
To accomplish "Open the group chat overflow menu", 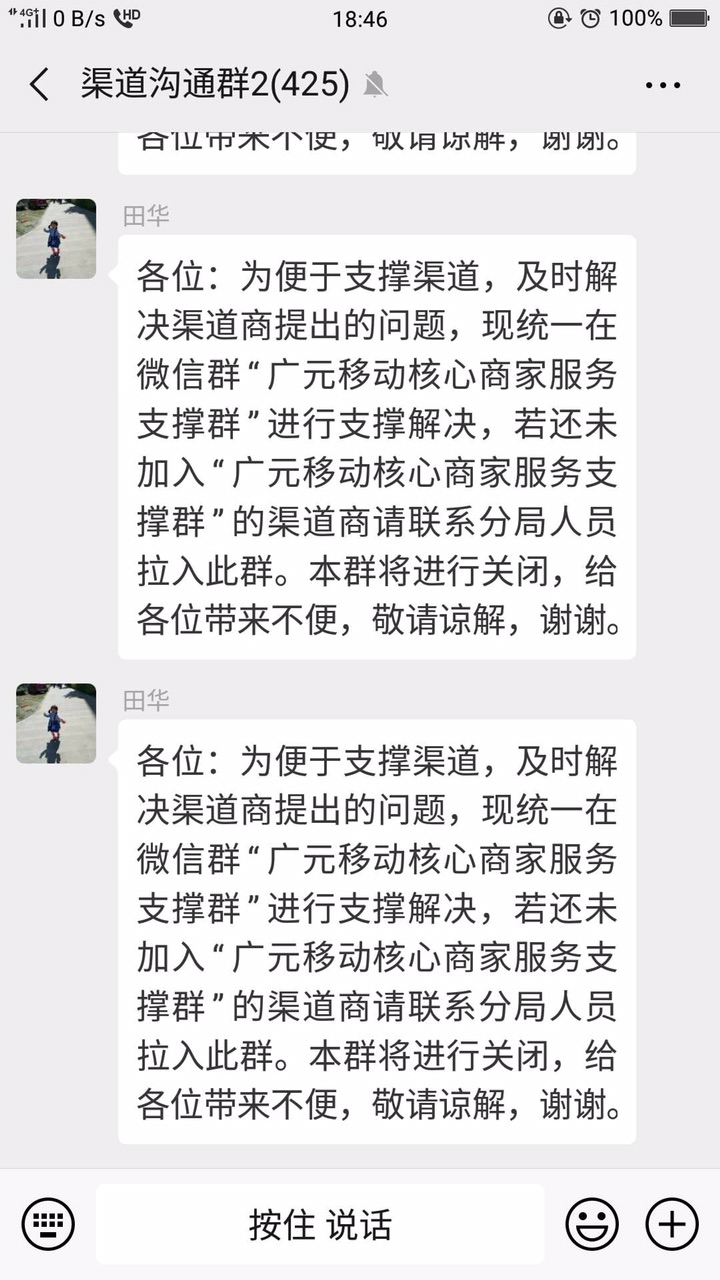I will click(x=663, y=86).
